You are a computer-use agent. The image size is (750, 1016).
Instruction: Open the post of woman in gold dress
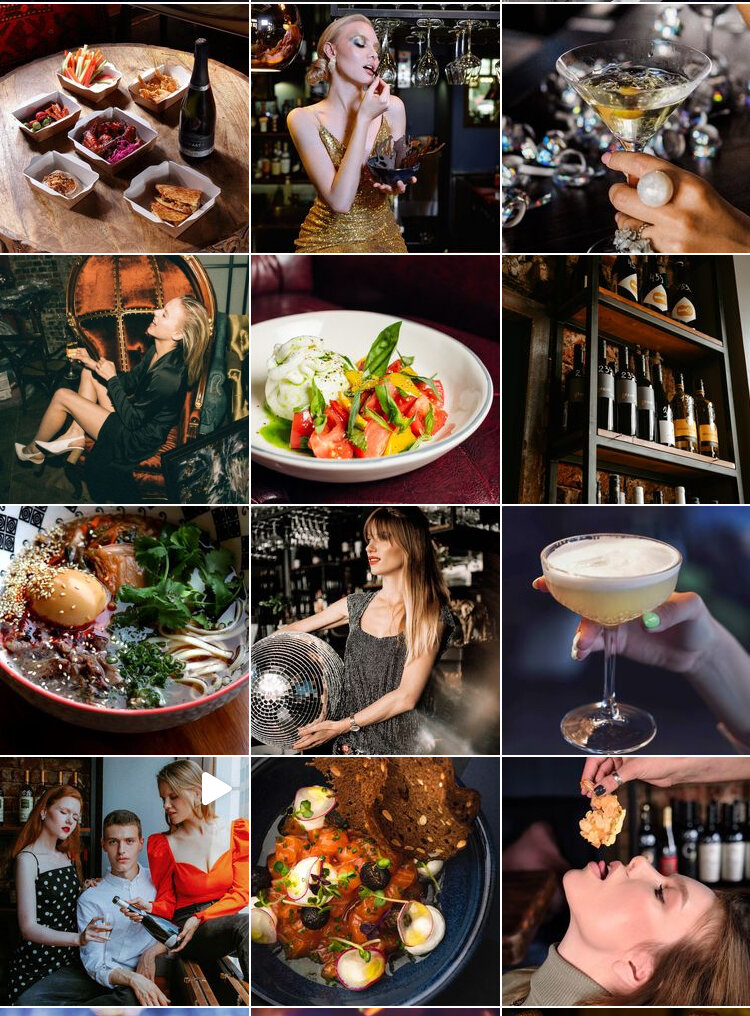click(375, 128)
